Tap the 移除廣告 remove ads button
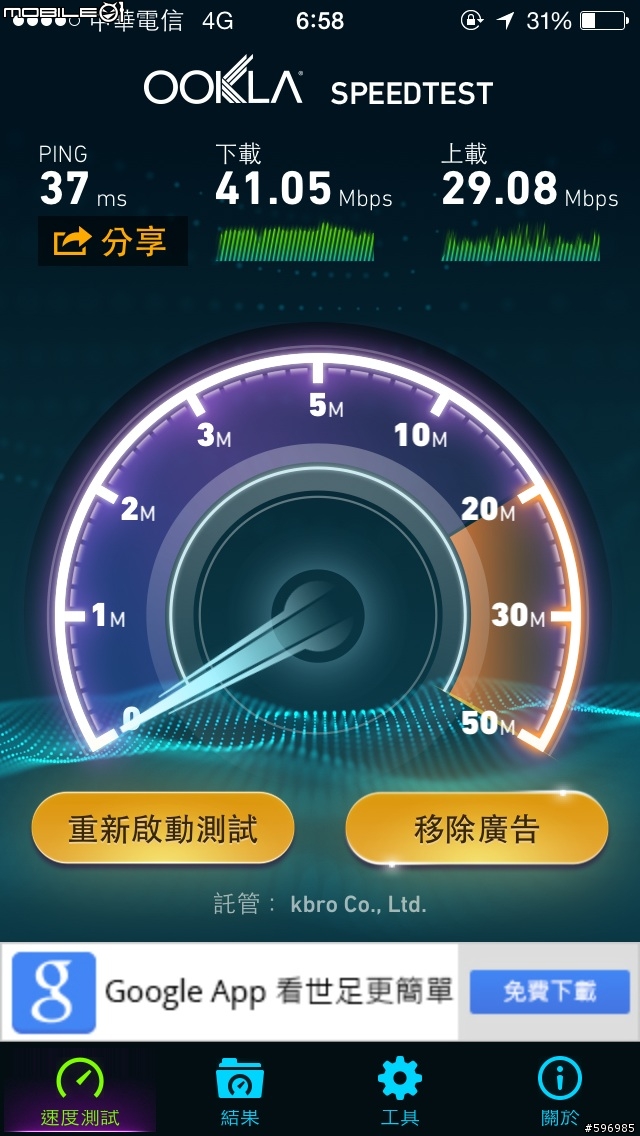The height and width of the screenshot is (1136, 640). 476,828
